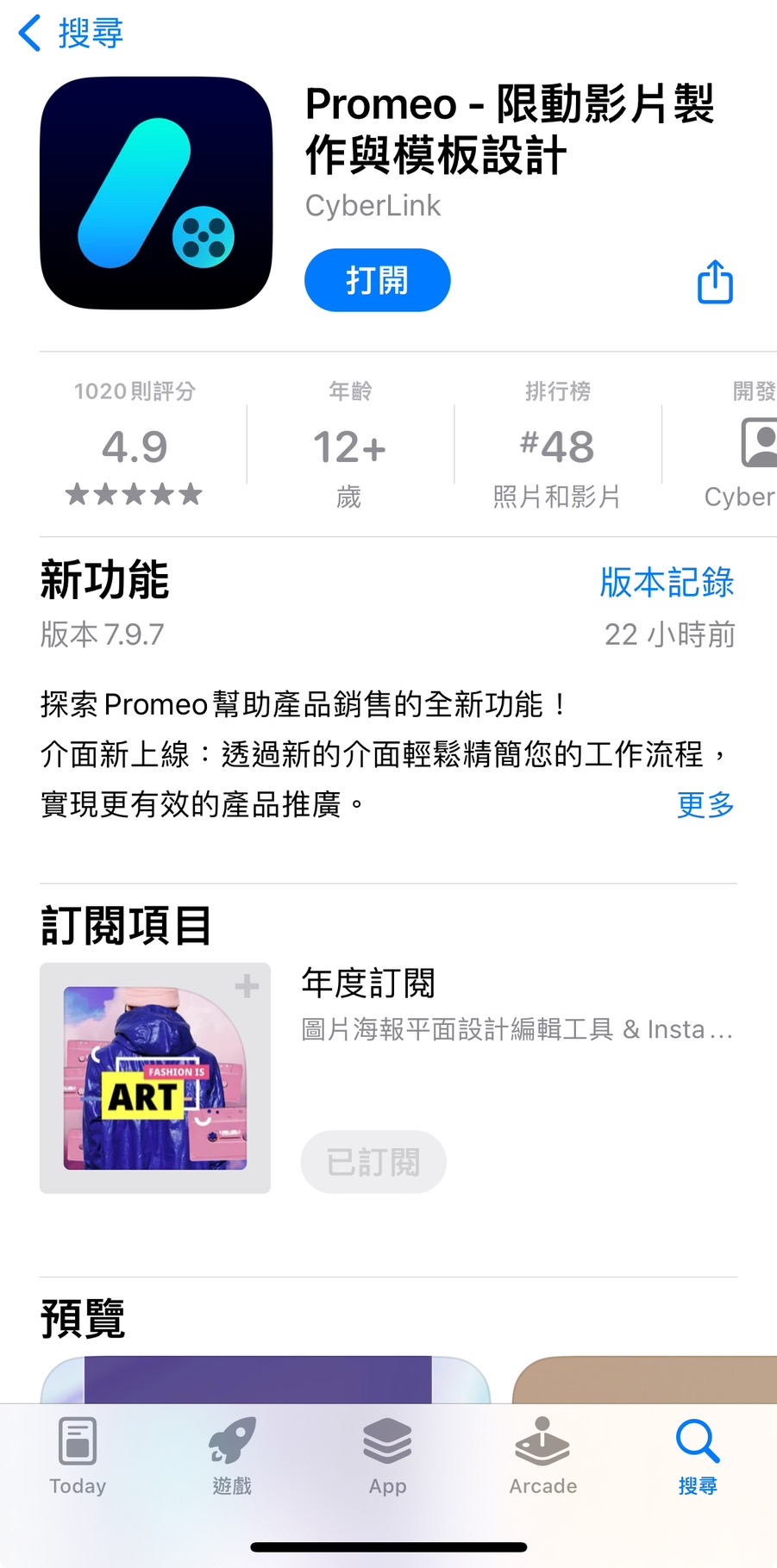777x1568 pixels.
Task: Select the 搜尋 tab in bottom bar
Action: pyautogui.click(x=697, y=1455)
